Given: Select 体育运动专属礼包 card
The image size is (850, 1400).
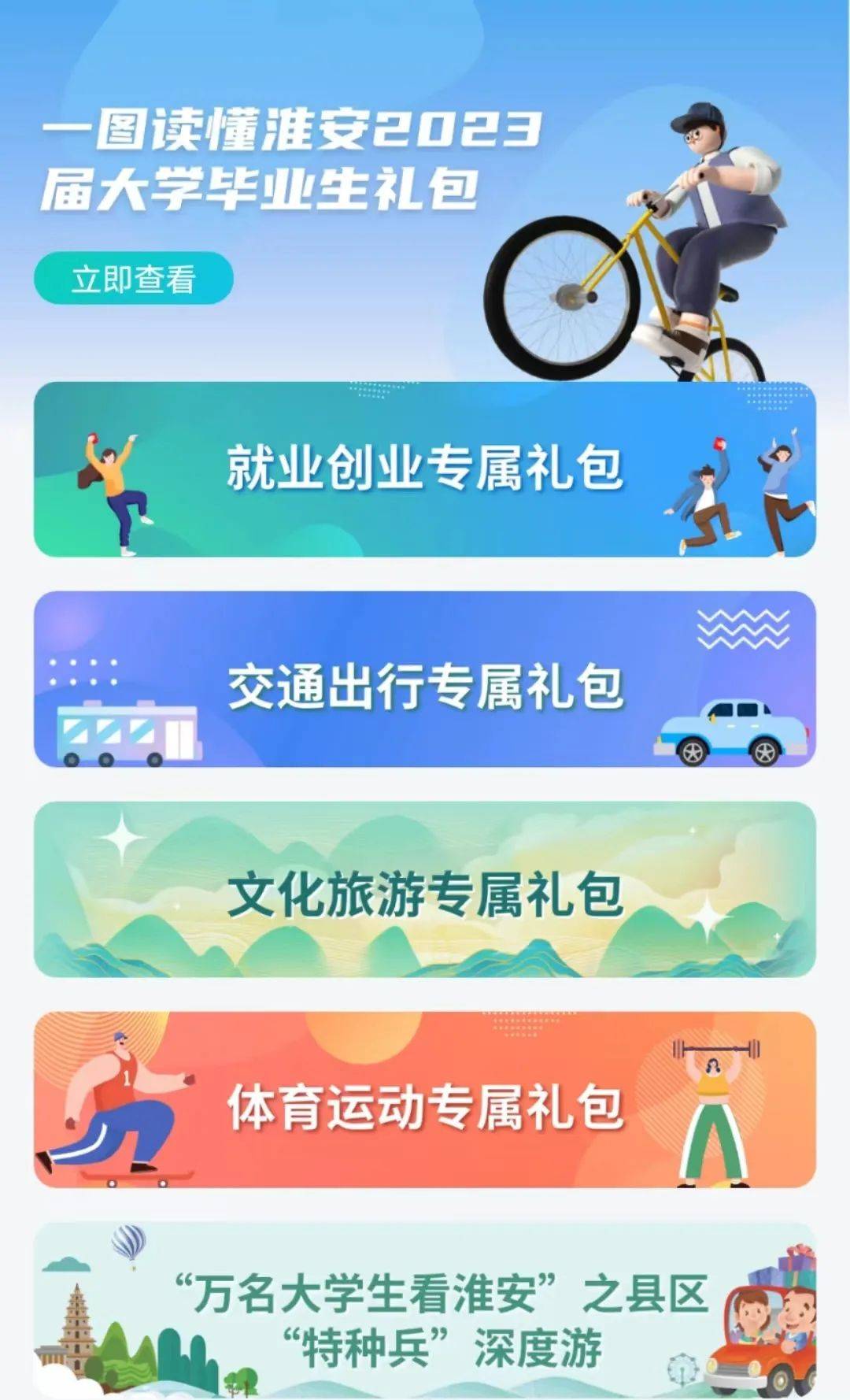Looking at the screenshot, I should click(425, 1100).
